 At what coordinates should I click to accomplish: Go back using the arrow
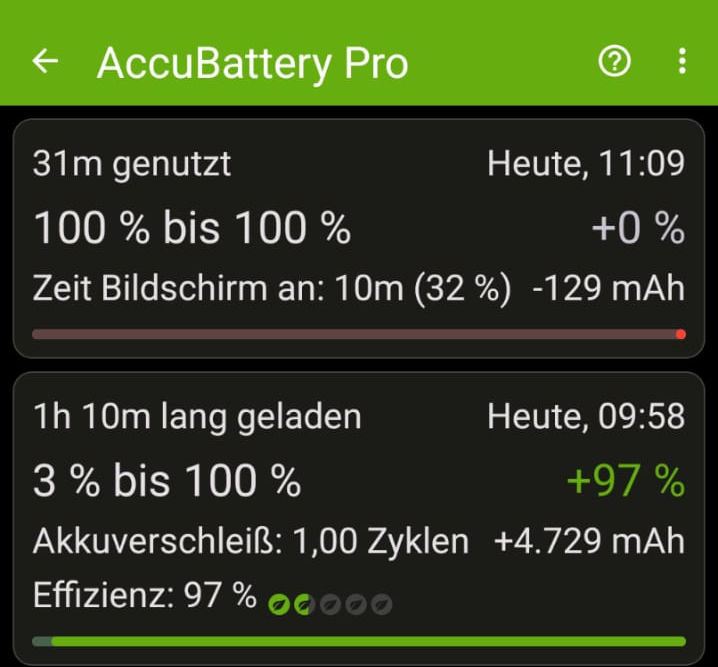(45, 62)
